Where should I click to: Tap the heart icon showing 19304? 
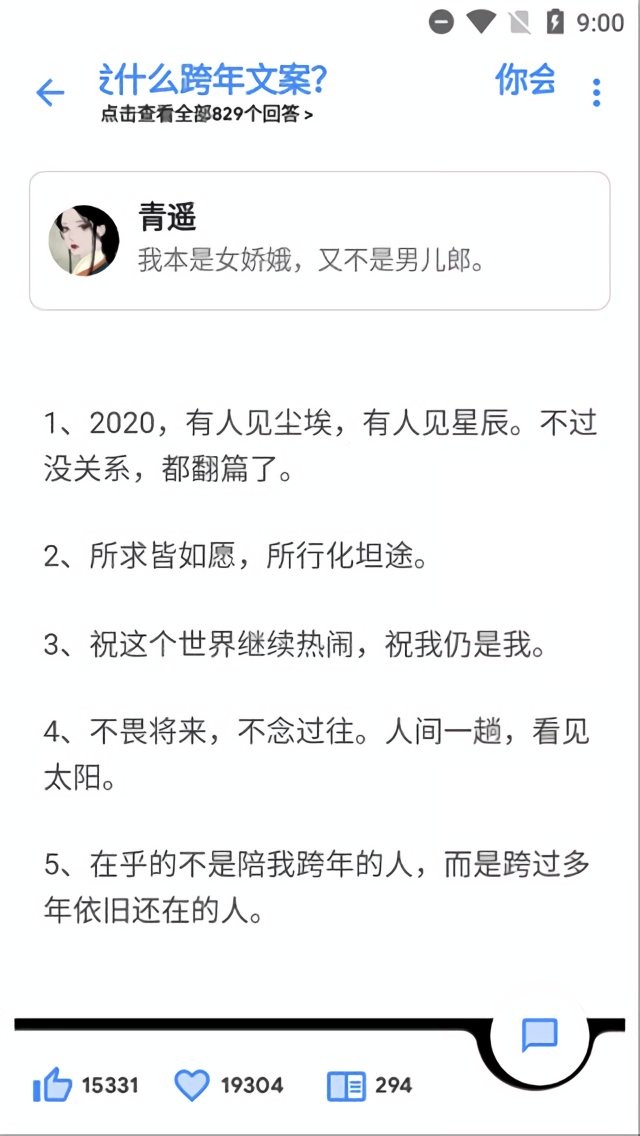(192, 1085)
